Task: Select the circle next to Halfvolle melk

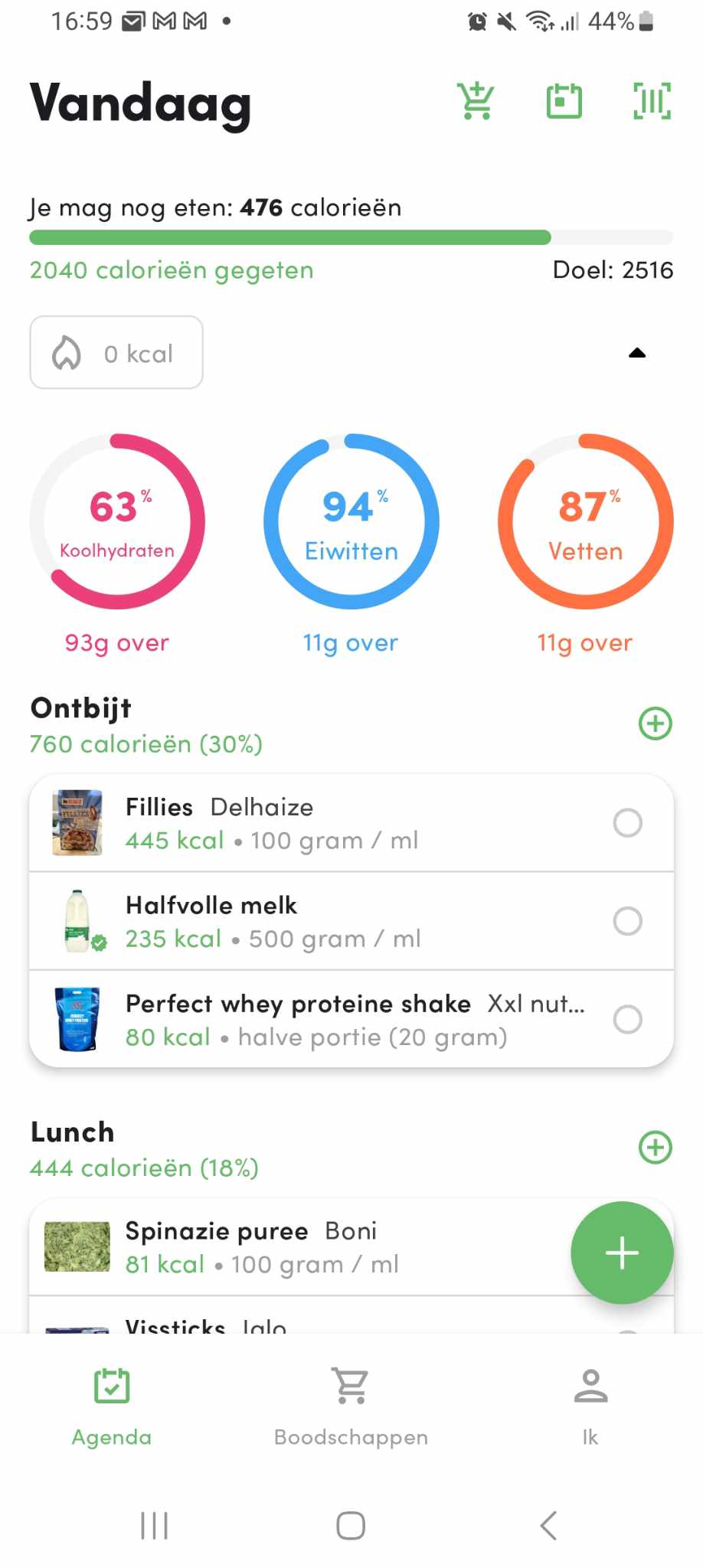Action: 627,921
